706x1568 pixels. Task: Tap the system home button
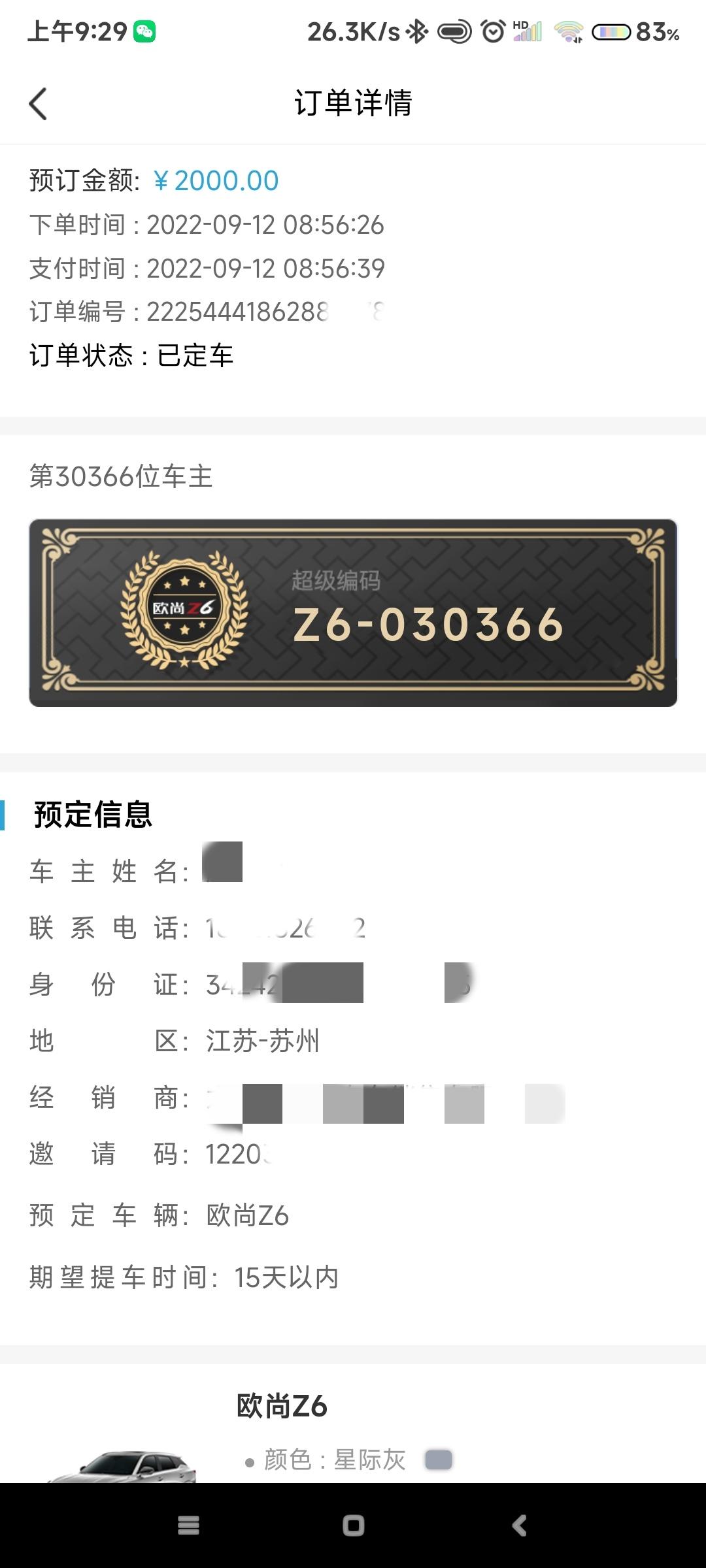(353, 1526)
